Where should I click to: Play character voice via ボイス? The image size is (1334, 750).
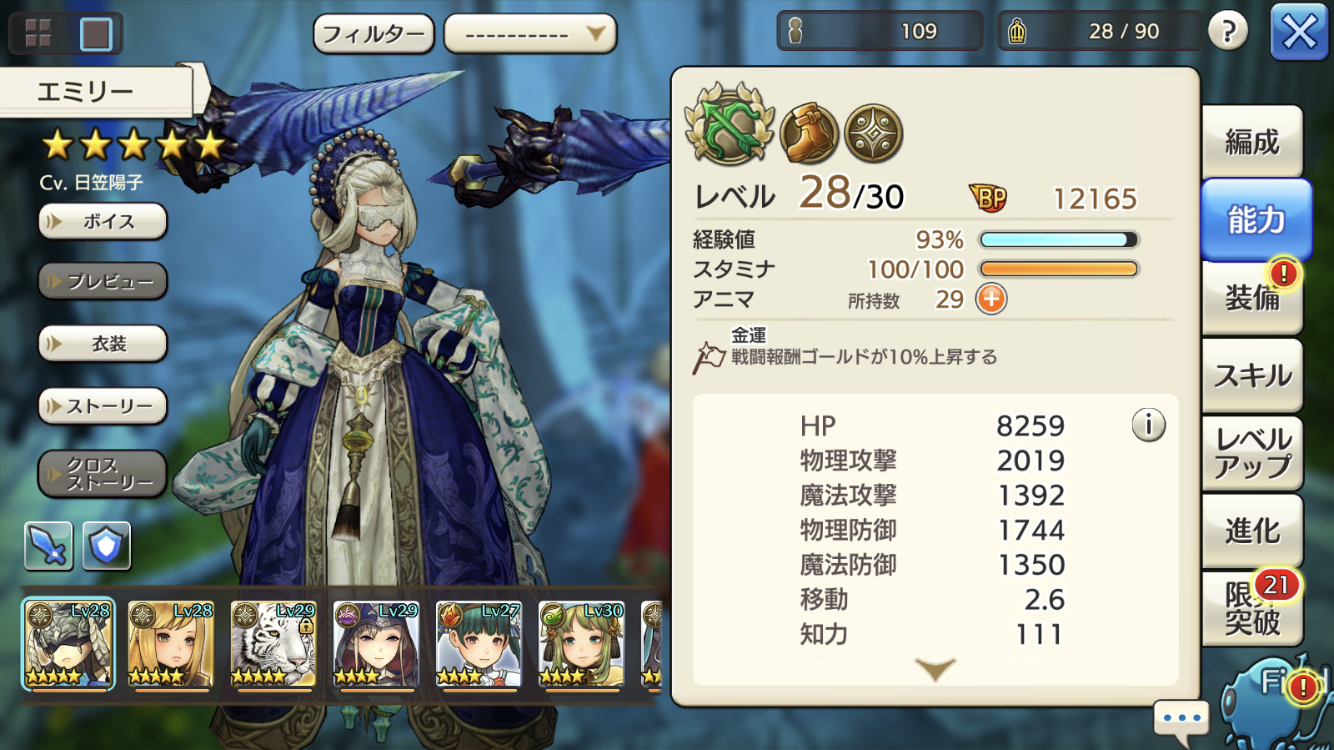click(103, 221)
